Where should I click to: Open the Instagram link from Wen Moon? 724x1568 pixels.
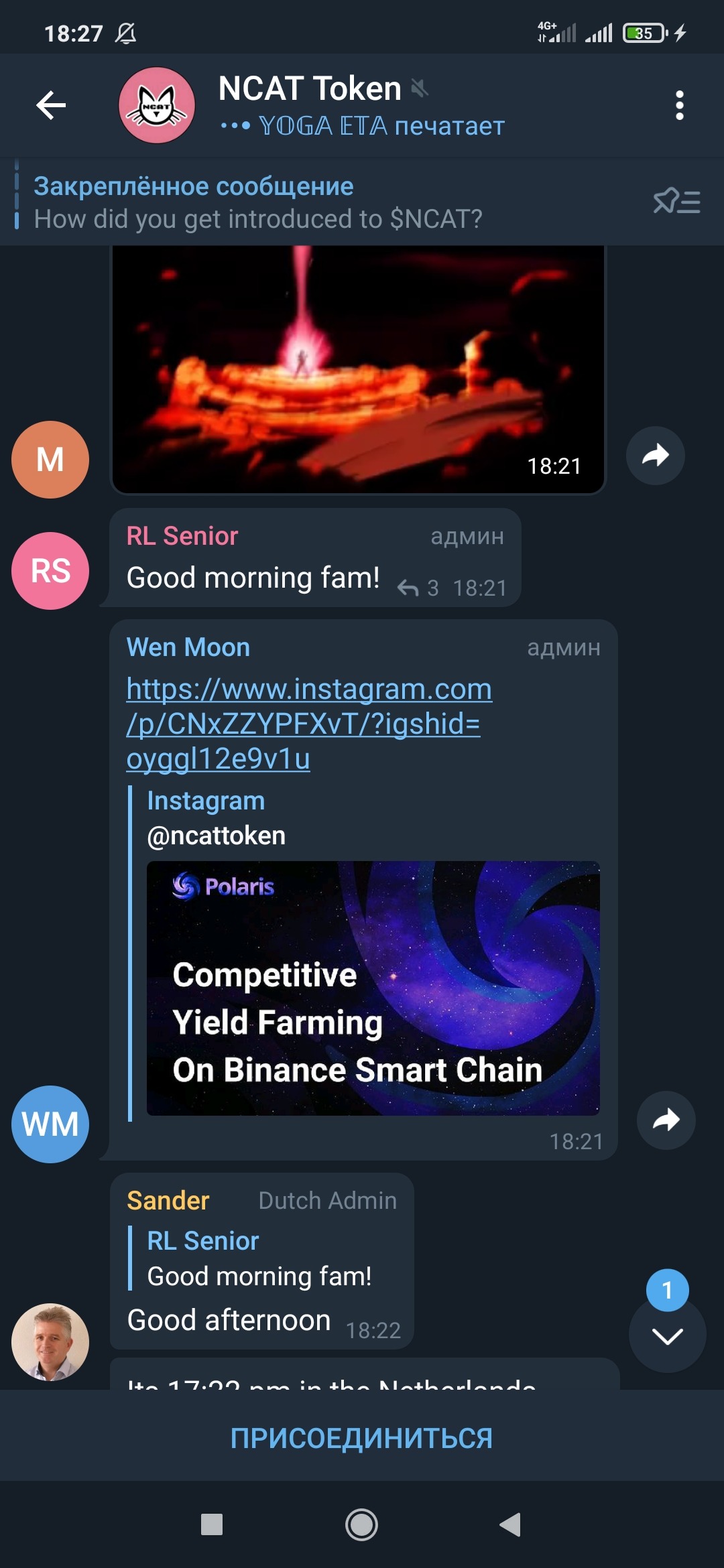coord(308,724)
